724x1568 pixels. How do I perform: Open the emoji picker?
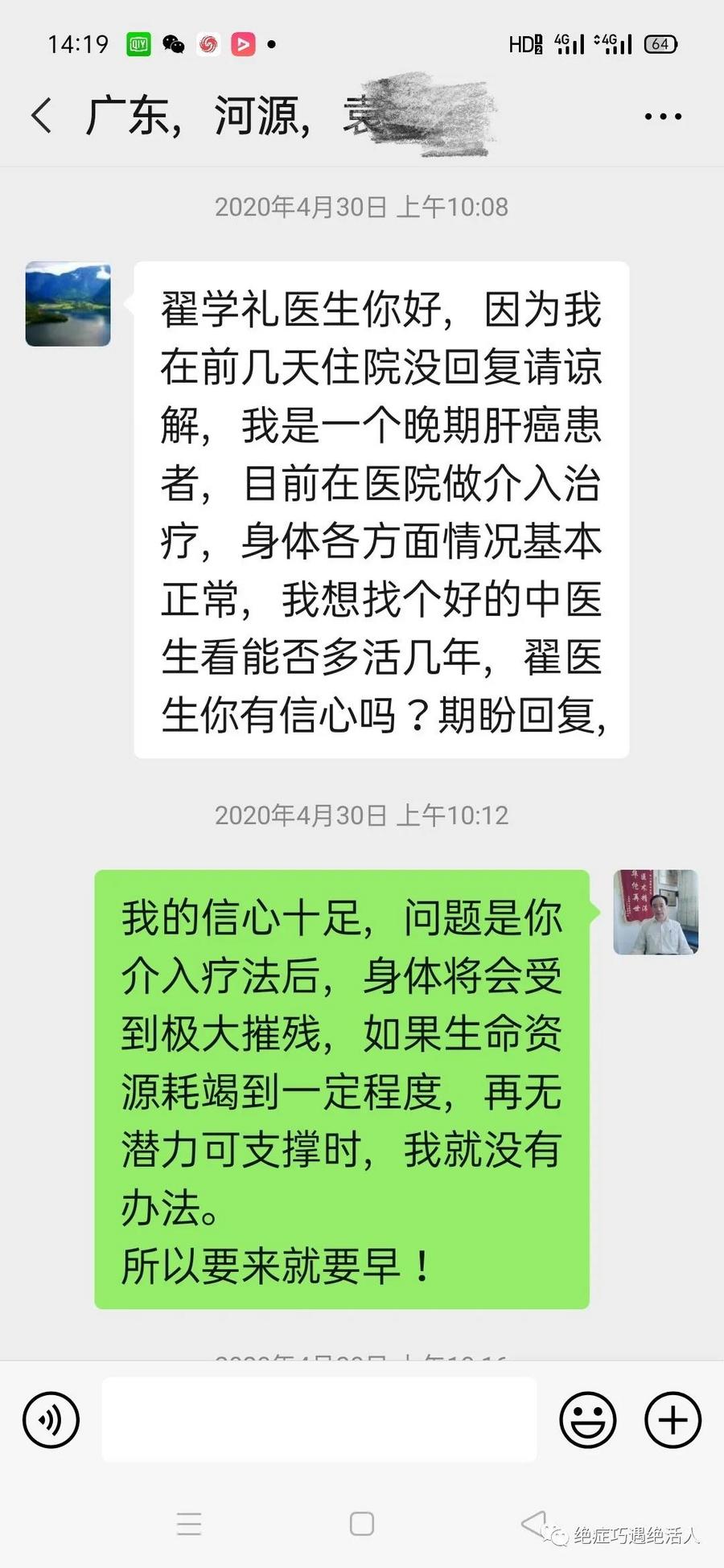click(x=587, y=1420)
